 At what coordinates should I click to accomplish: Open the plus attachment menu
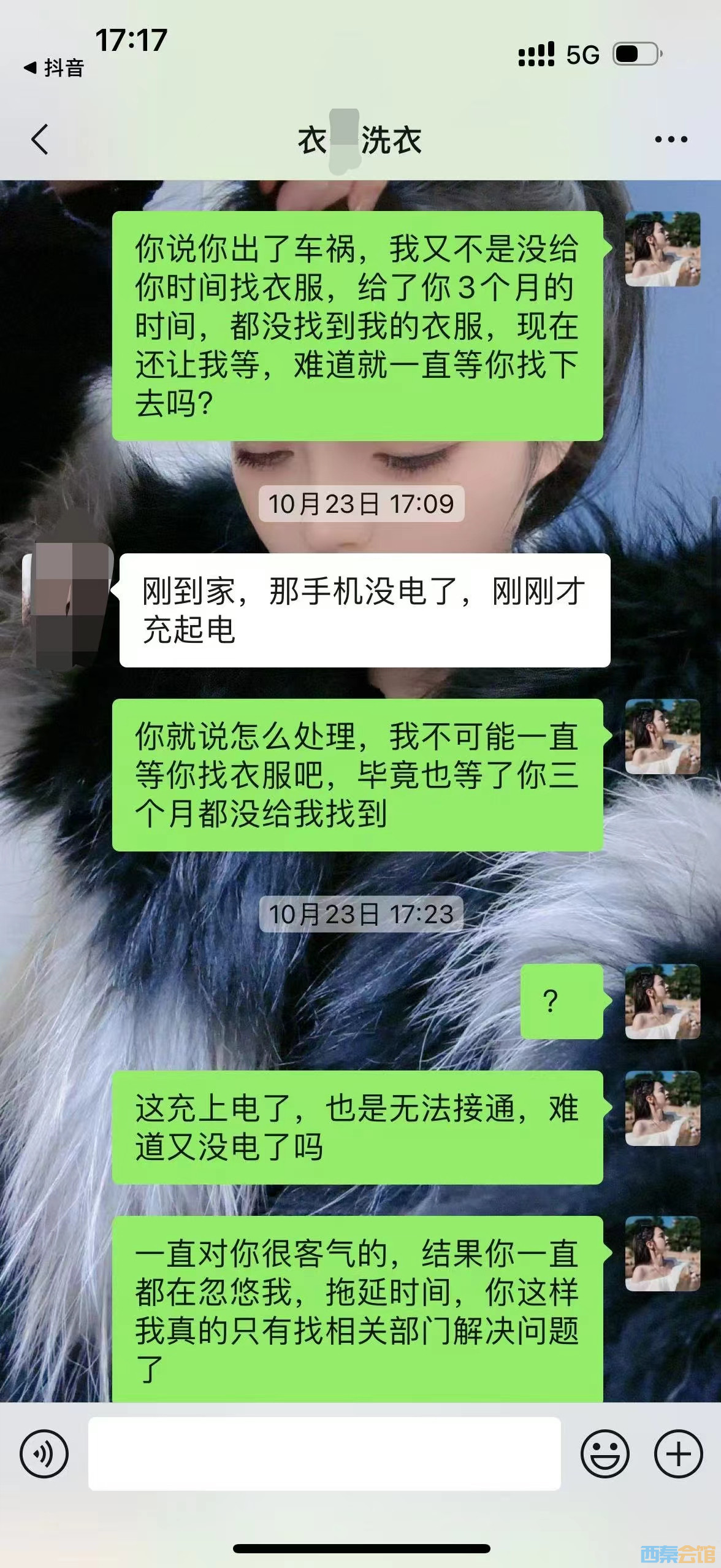[x=678, y=1453]
